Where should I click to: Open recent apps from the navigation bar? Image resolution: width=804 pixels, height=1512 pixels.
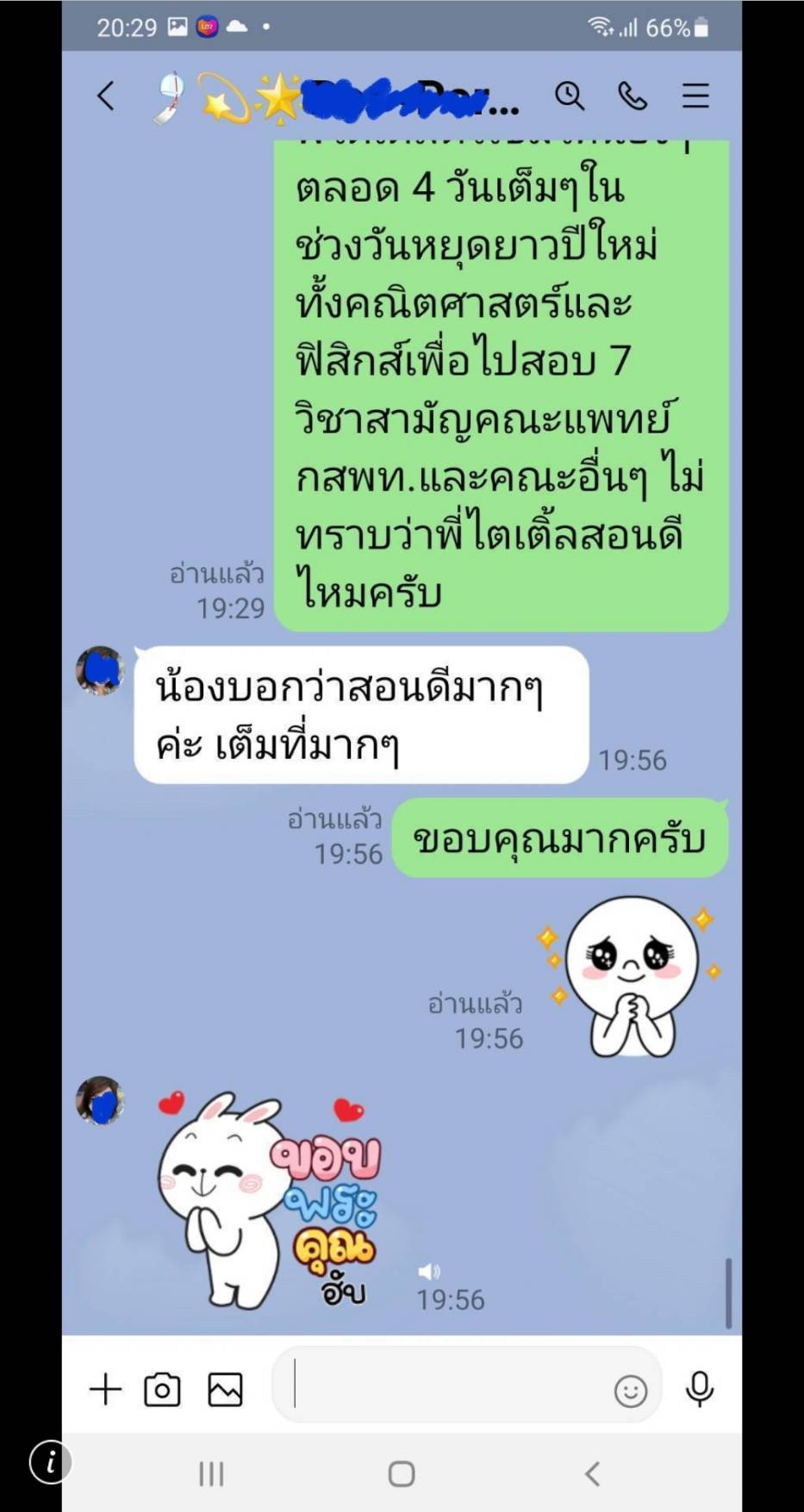pyautogui.click(x=211, y=1474)
